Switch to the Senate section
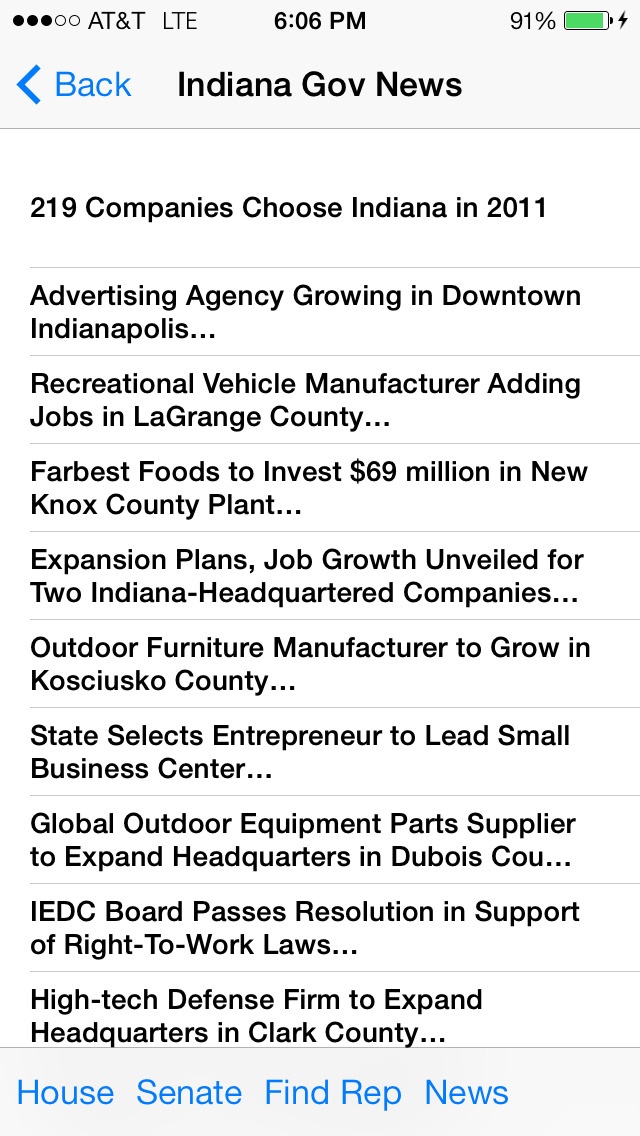 [189, 1093]
